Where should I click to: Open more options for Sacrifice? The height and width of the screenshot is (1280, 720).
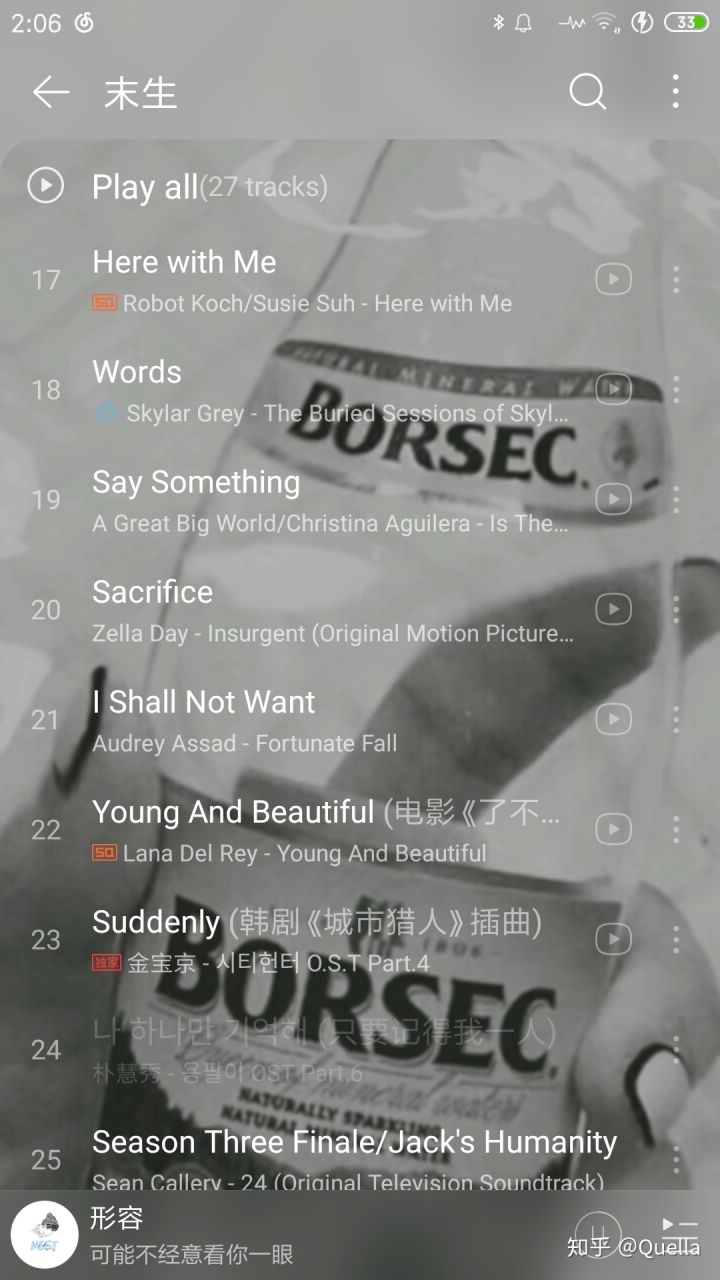[x=676, y=609]
